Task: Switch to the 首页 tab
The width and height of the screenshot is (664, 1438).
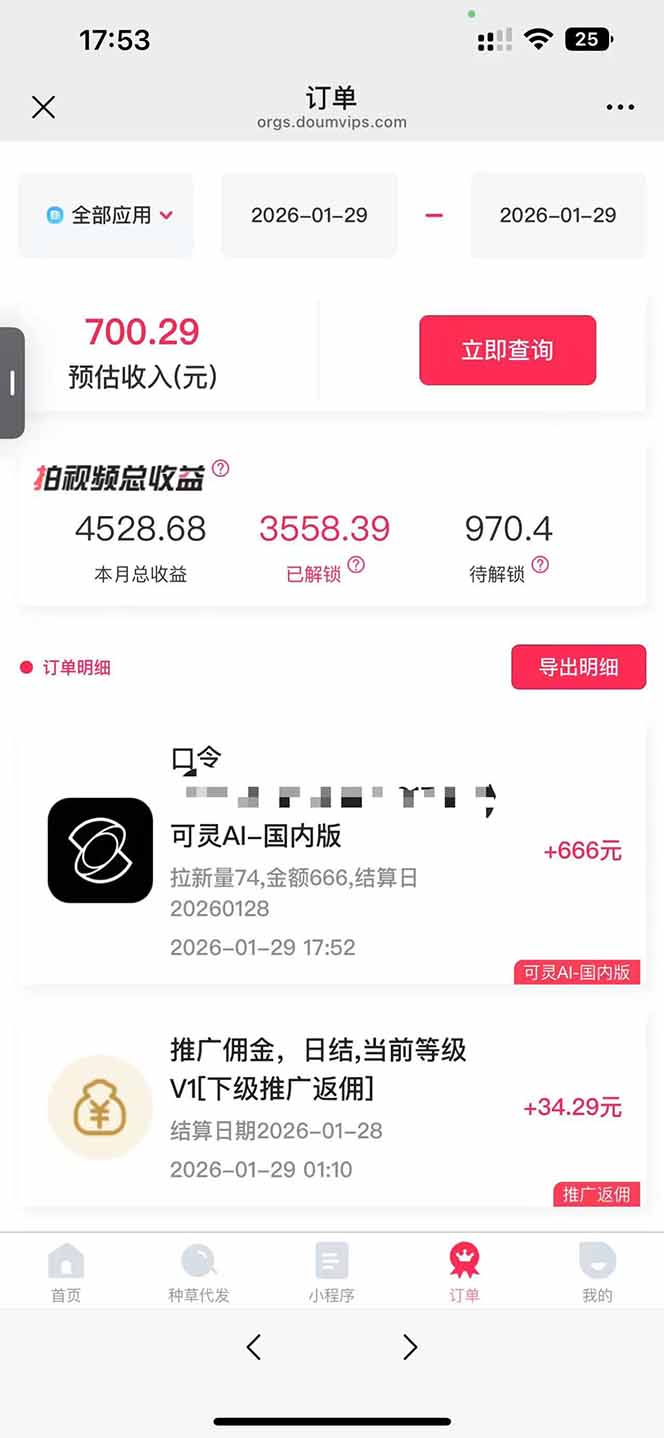Action: pyautogui.click(x=66, y=1272)
